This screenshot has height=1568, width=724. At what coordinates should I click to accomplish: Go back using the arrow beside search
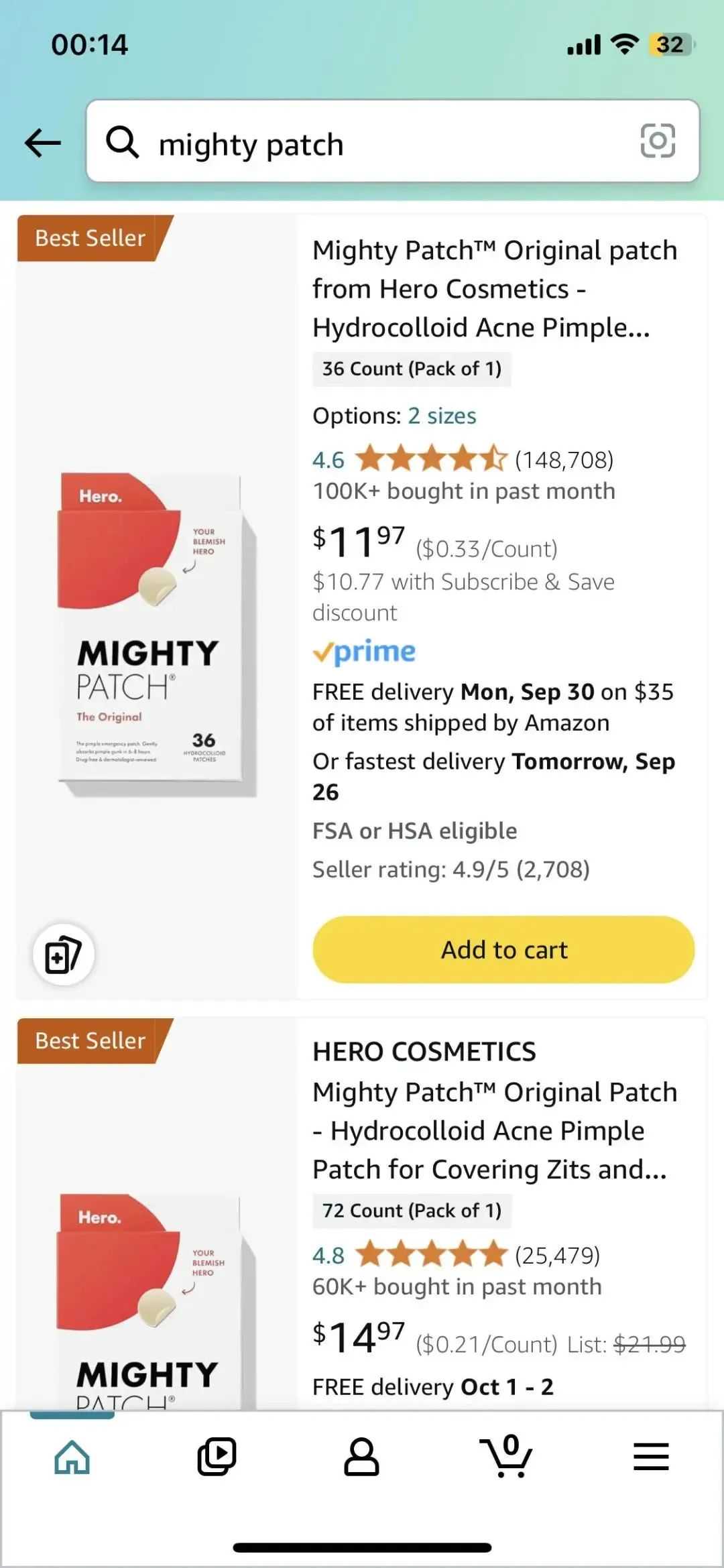click(43, 143)
